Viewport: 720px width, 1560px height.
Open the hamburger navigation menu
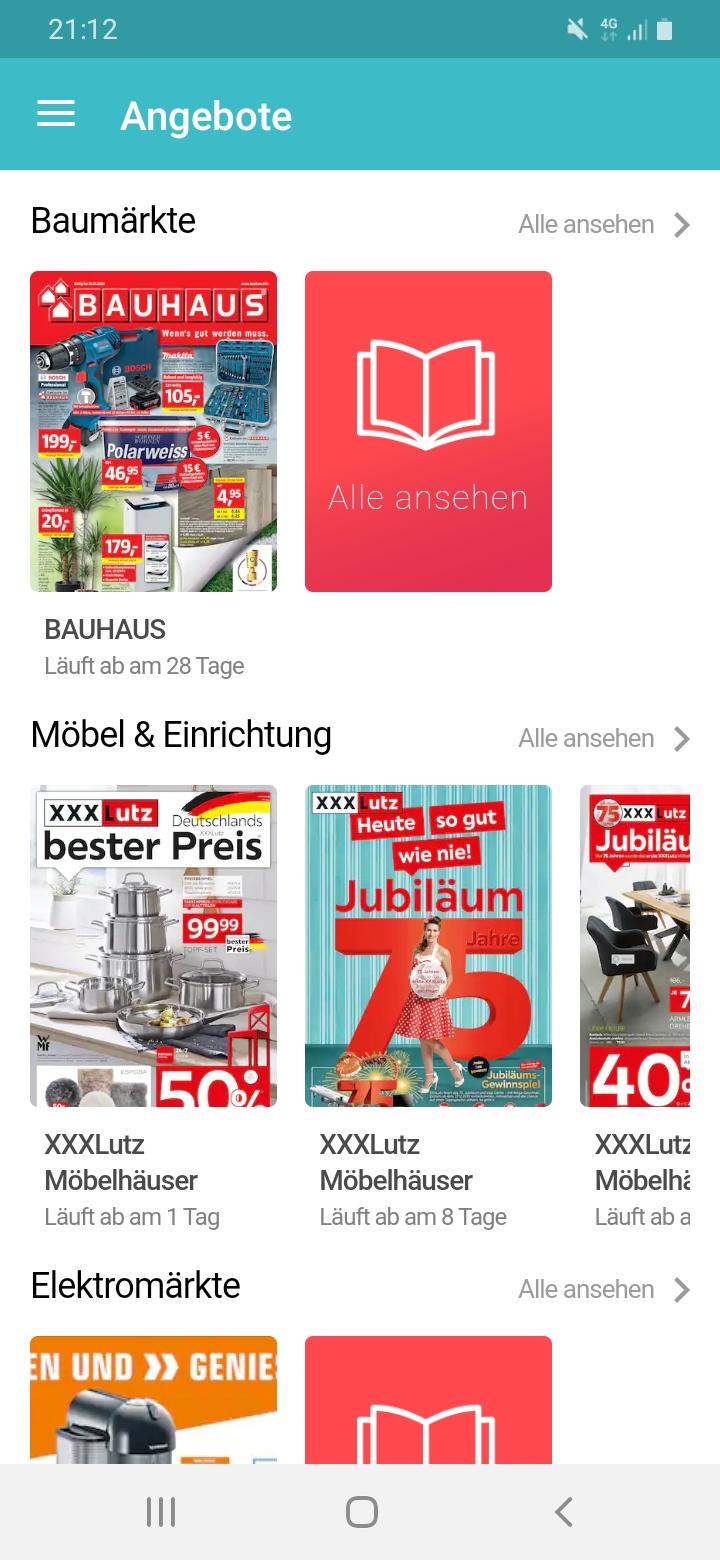tap(56, 114)
